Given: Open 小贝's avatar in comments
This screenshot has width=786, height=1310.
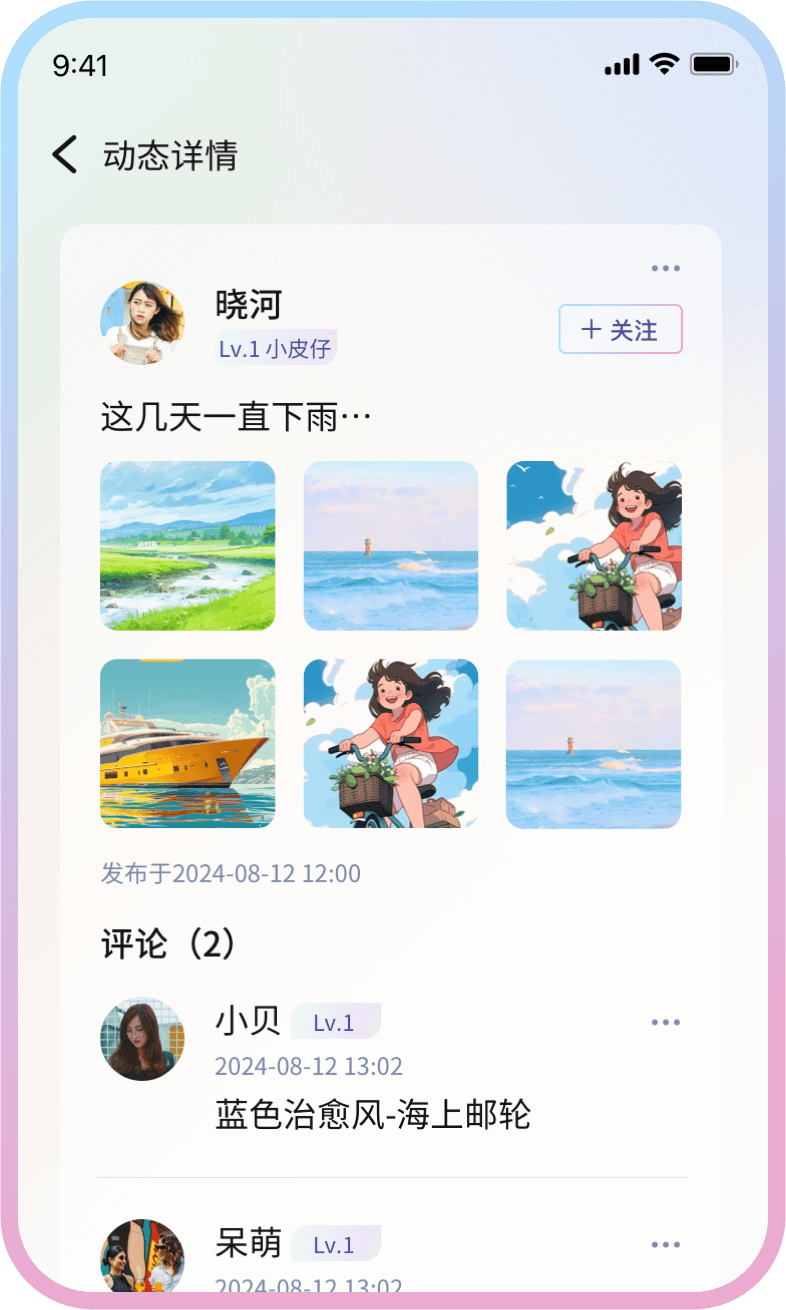Looking at the screenshot, I should pyautogui.click(x=142, y=1038).
